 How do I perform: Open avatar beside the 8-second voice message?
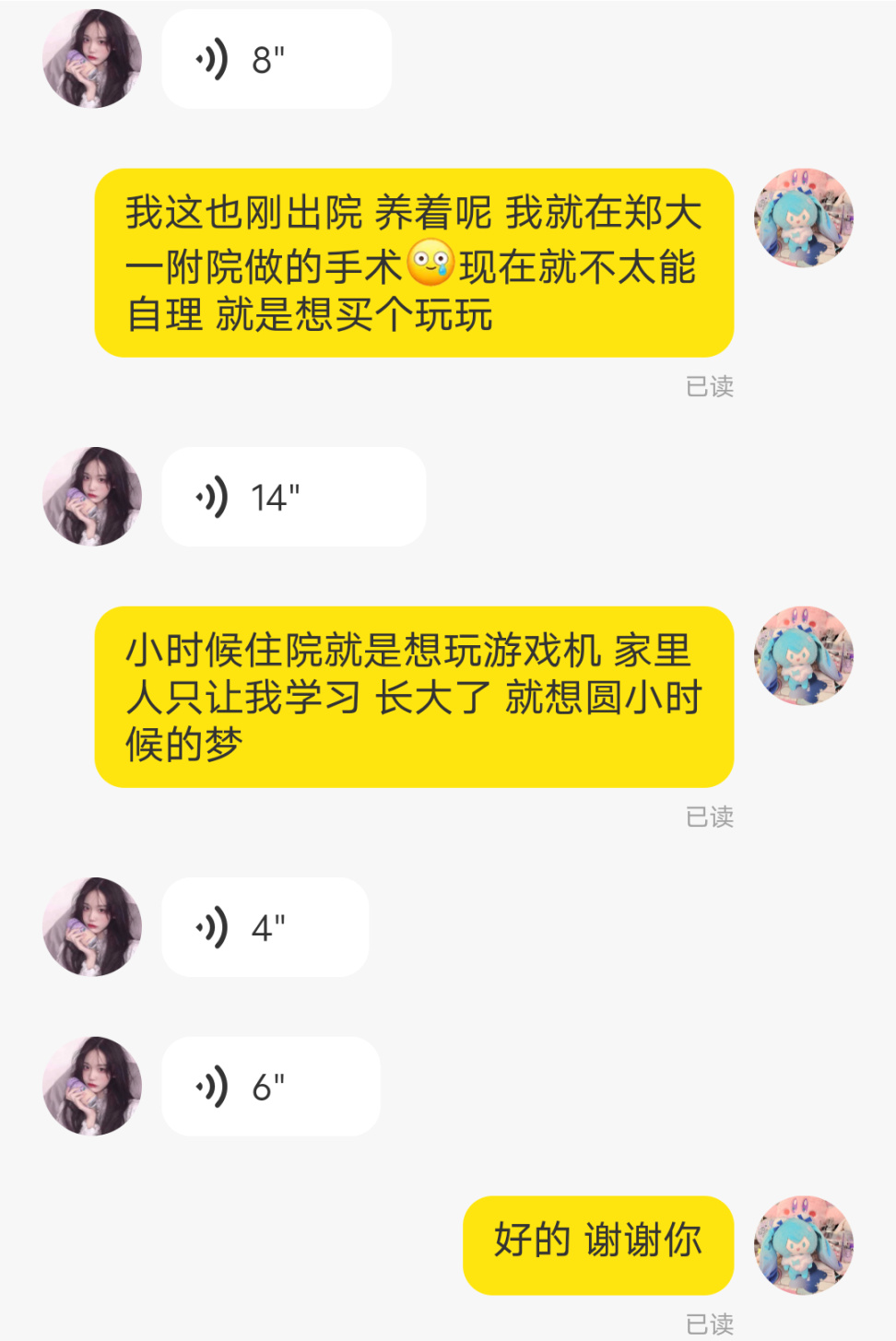(x=92, y=59)
